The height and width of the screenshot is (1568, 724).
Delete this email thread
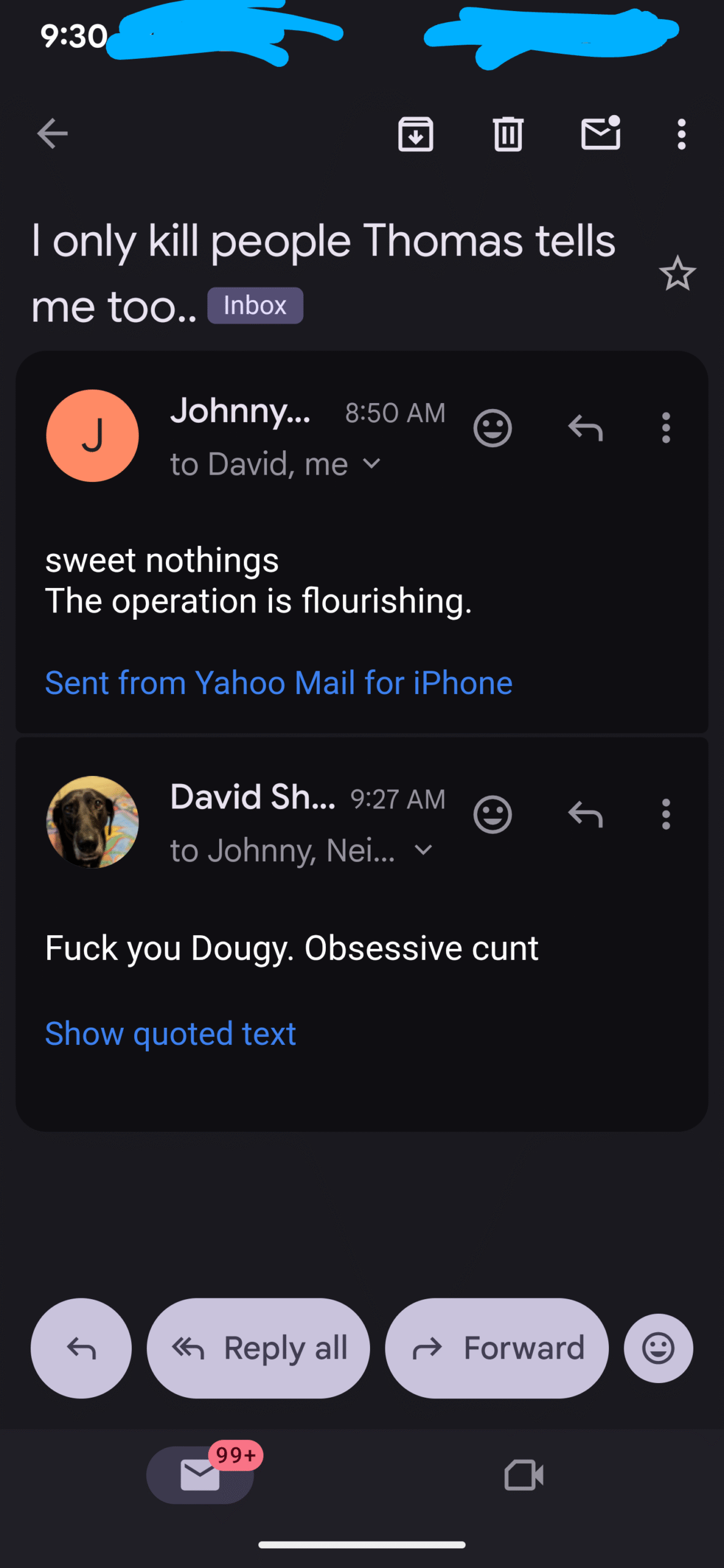(508, 134)
